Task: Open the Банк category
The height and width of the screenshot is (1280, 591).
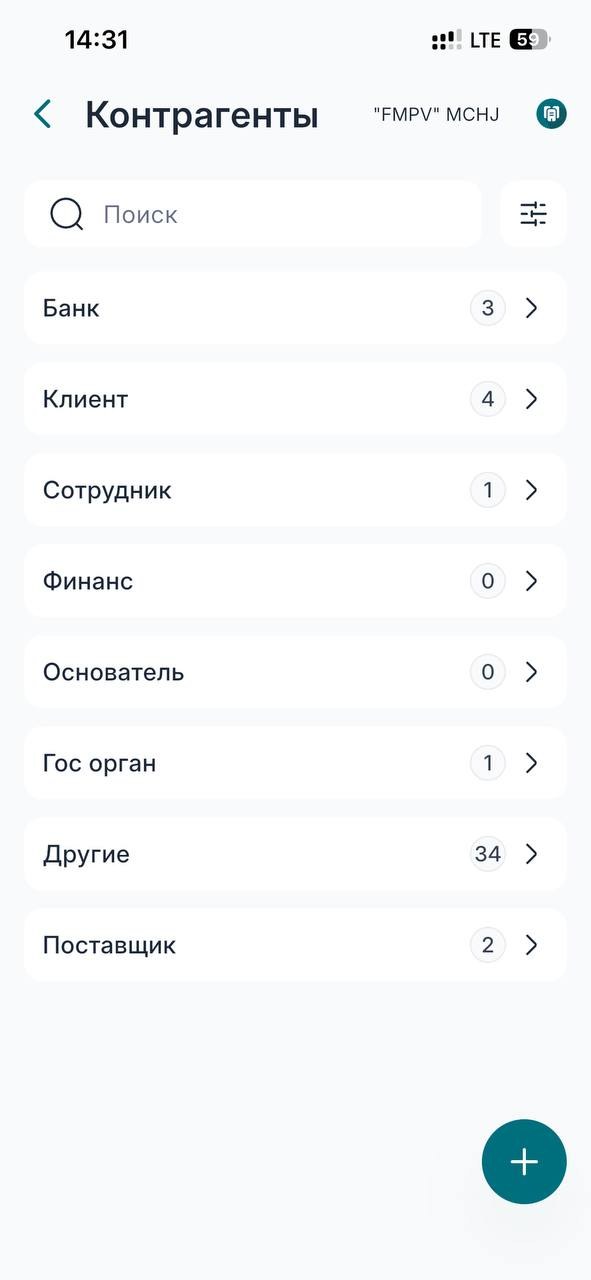Action: click(x=295, y=308)
